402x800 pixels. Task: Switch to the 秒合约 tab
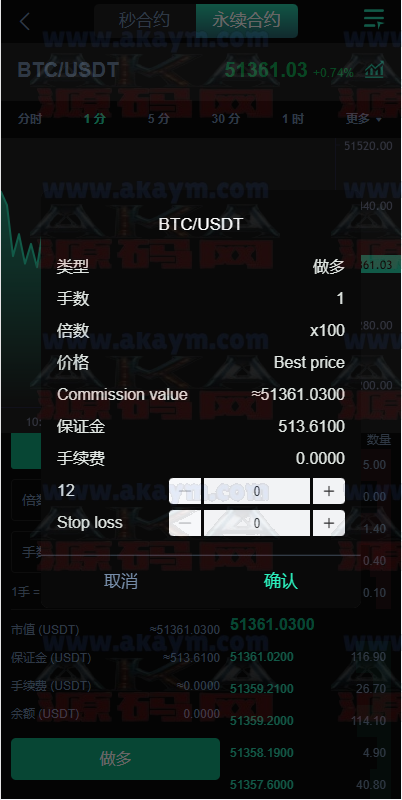145,21
